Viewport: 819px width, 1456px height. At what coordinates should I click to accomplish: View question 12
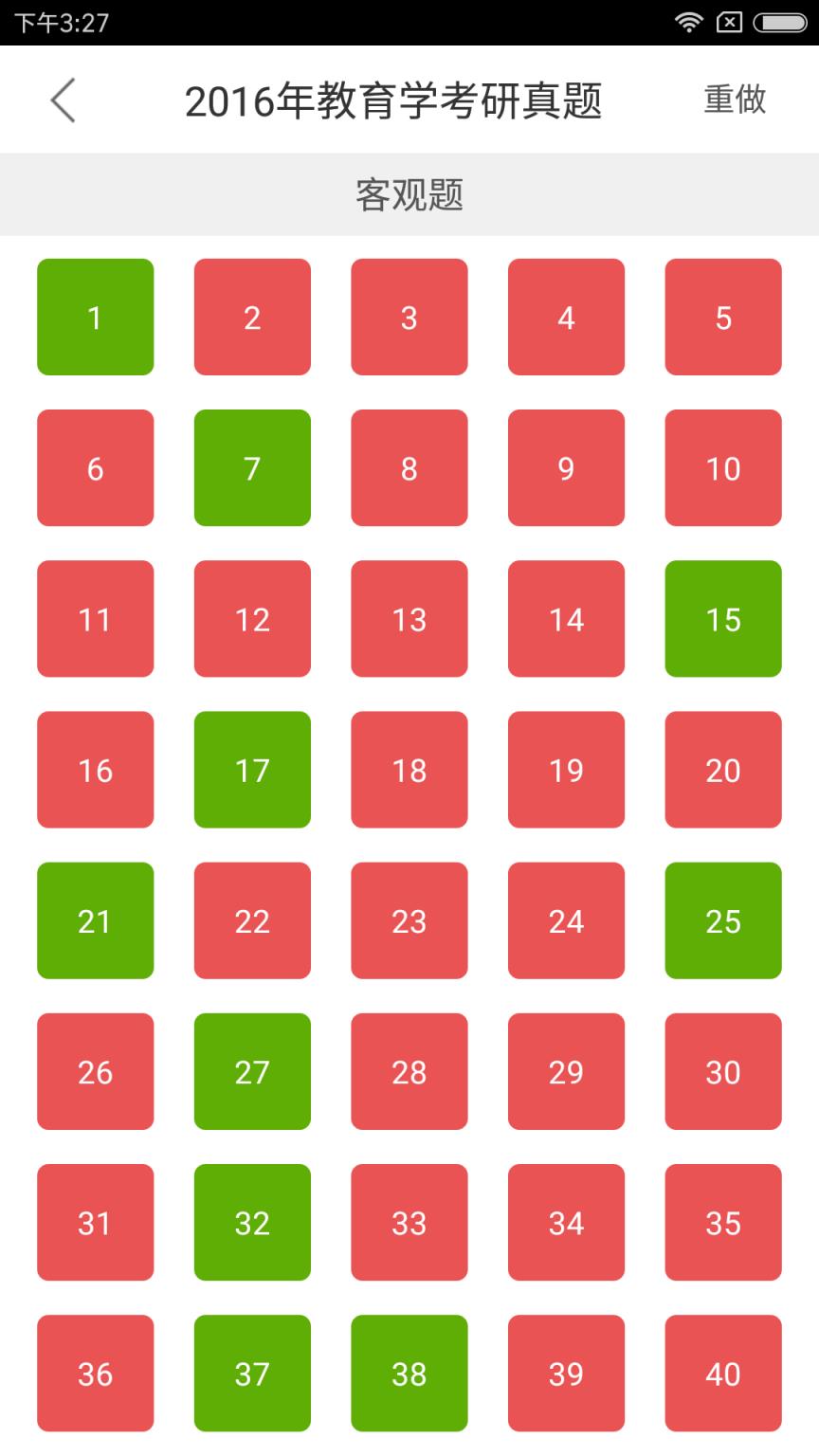252,618
